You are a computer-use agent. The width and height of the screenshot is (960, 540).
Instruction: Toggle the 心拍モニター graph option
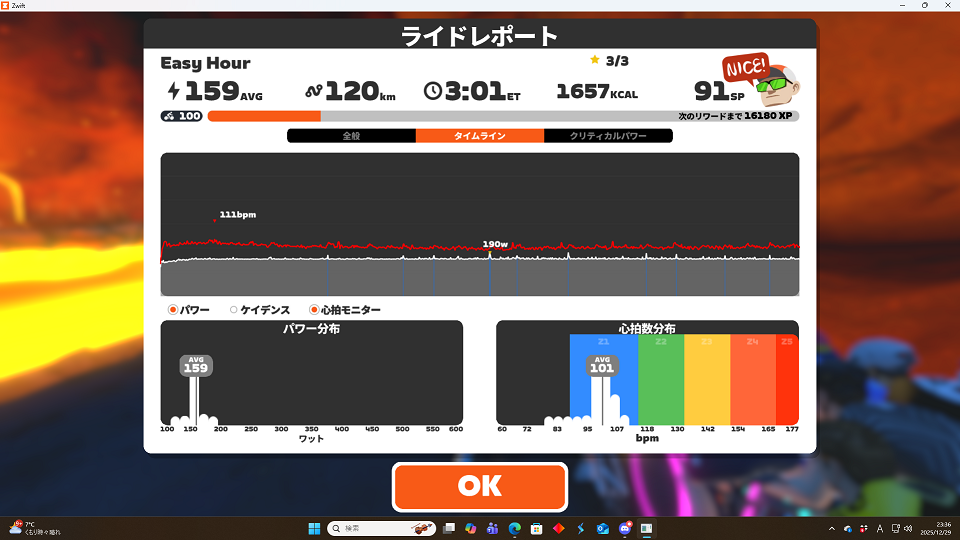click(315, 310)
